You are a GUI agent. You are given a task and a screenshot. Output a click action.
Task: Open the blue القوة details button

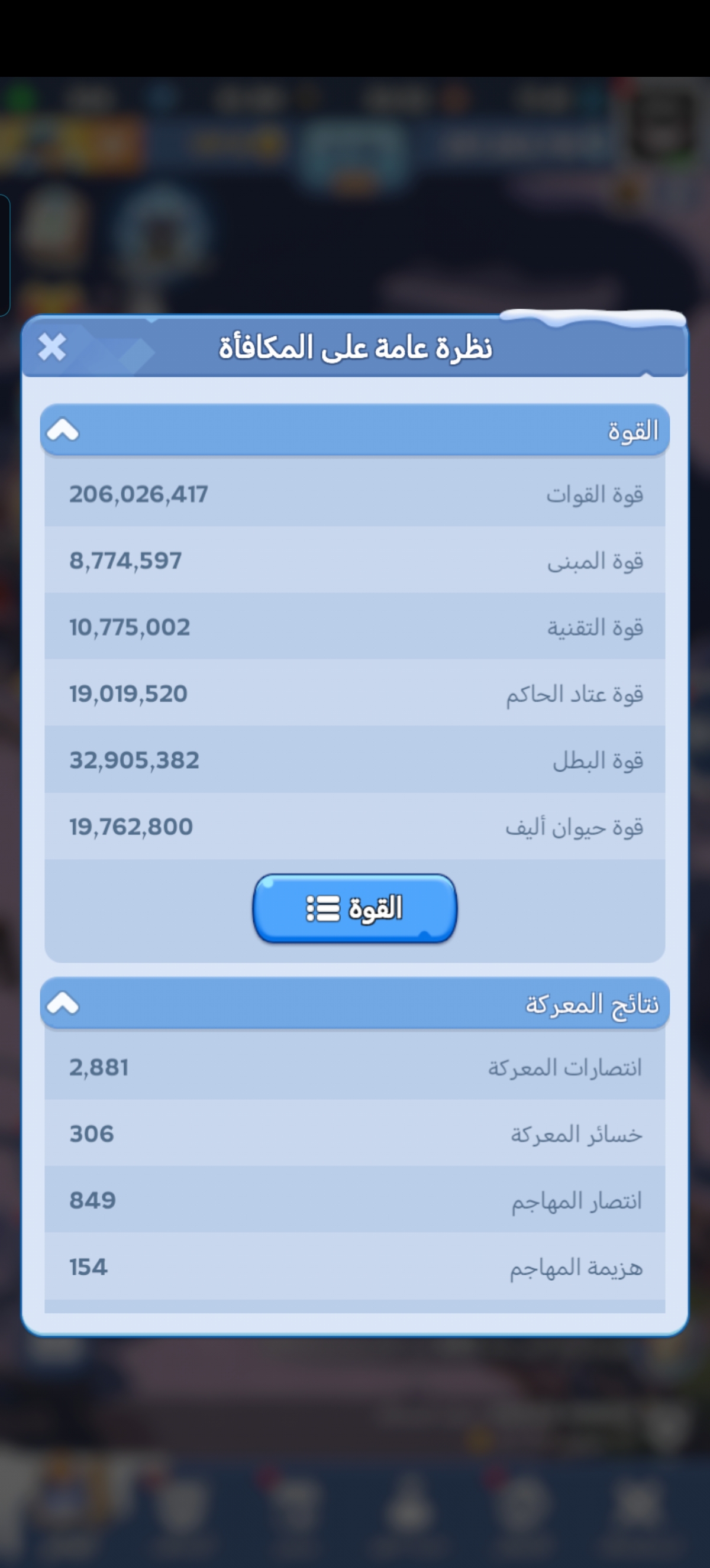point(354,908)
